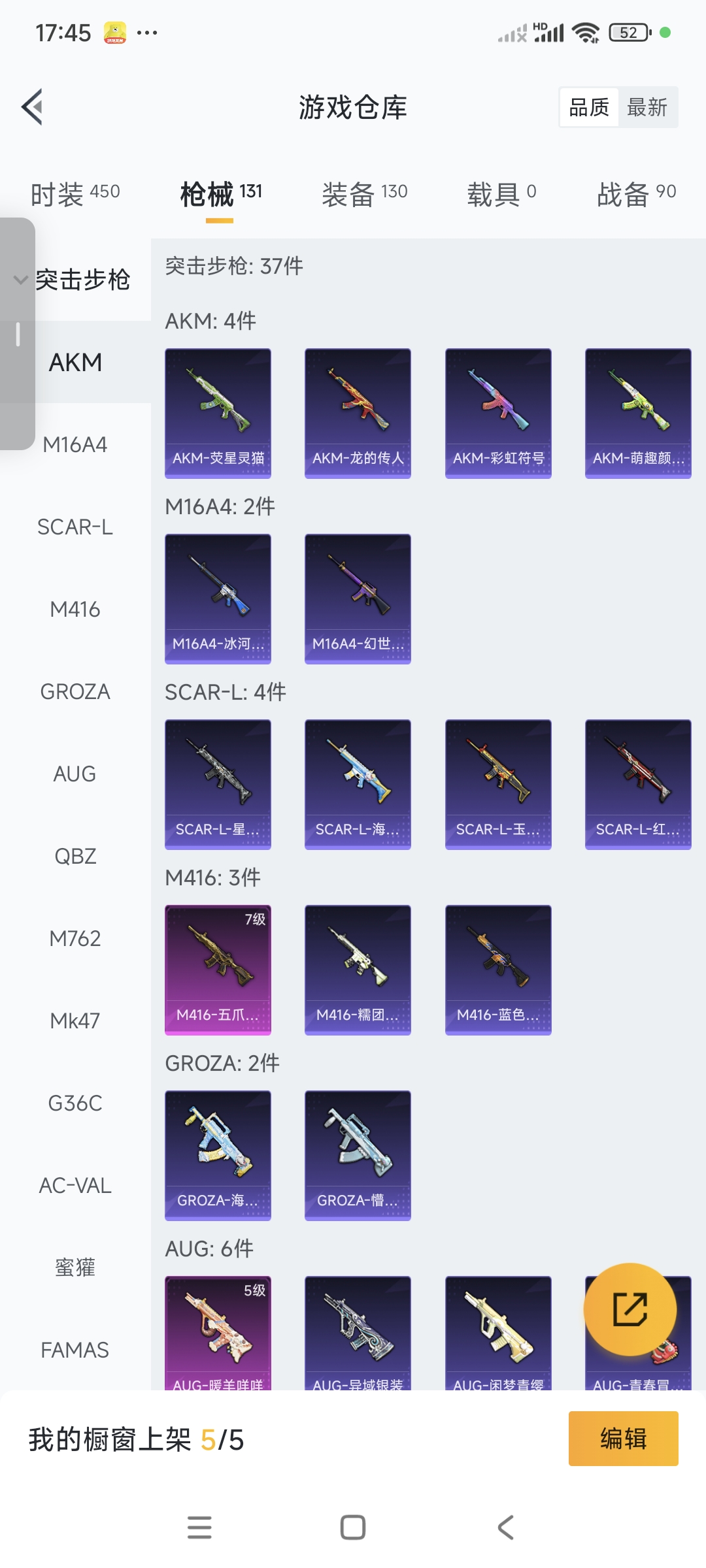
Task: Jump to SCAR-L in the sidebar
Action: click(75, 527)
